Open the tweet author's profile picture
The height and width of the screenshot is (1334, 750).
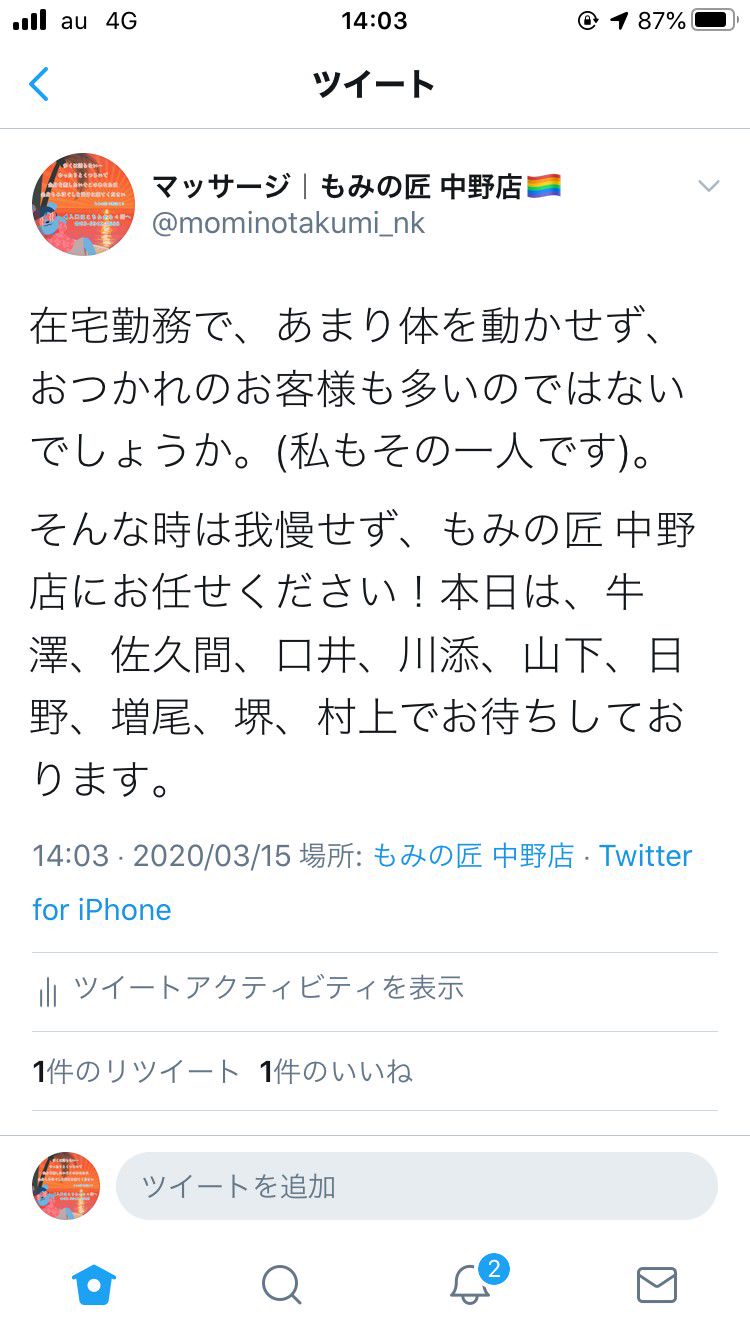coord(82,204)
